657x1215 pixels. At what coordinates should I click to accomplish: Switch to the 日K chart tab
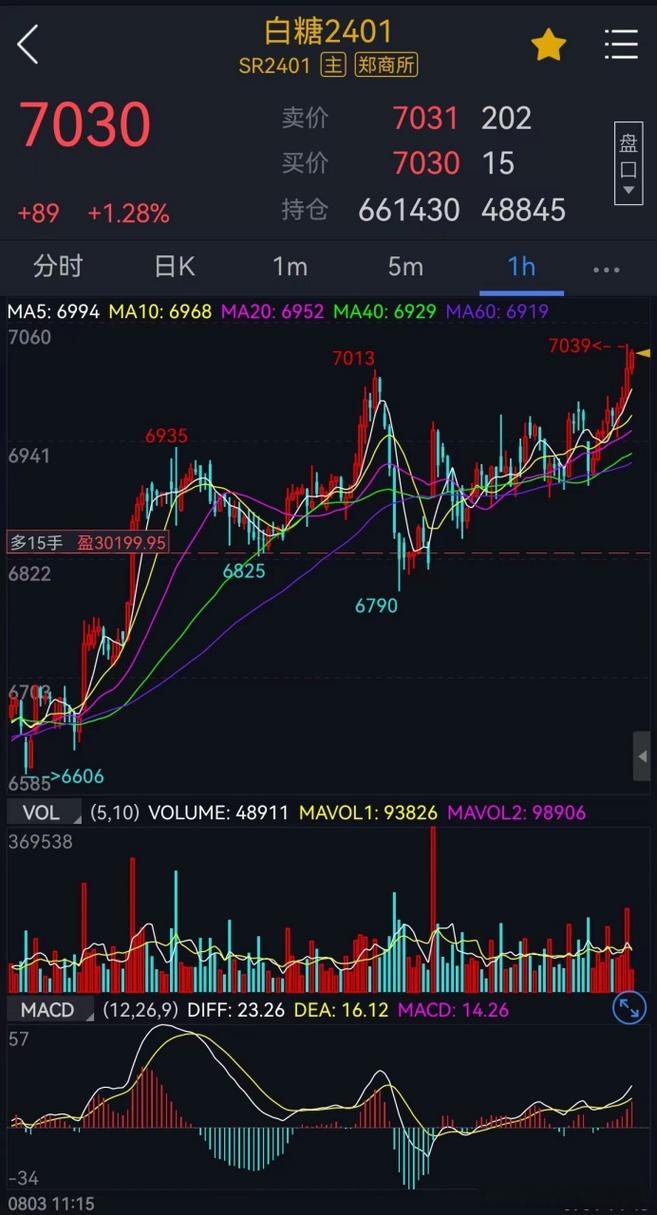[174, 267]
